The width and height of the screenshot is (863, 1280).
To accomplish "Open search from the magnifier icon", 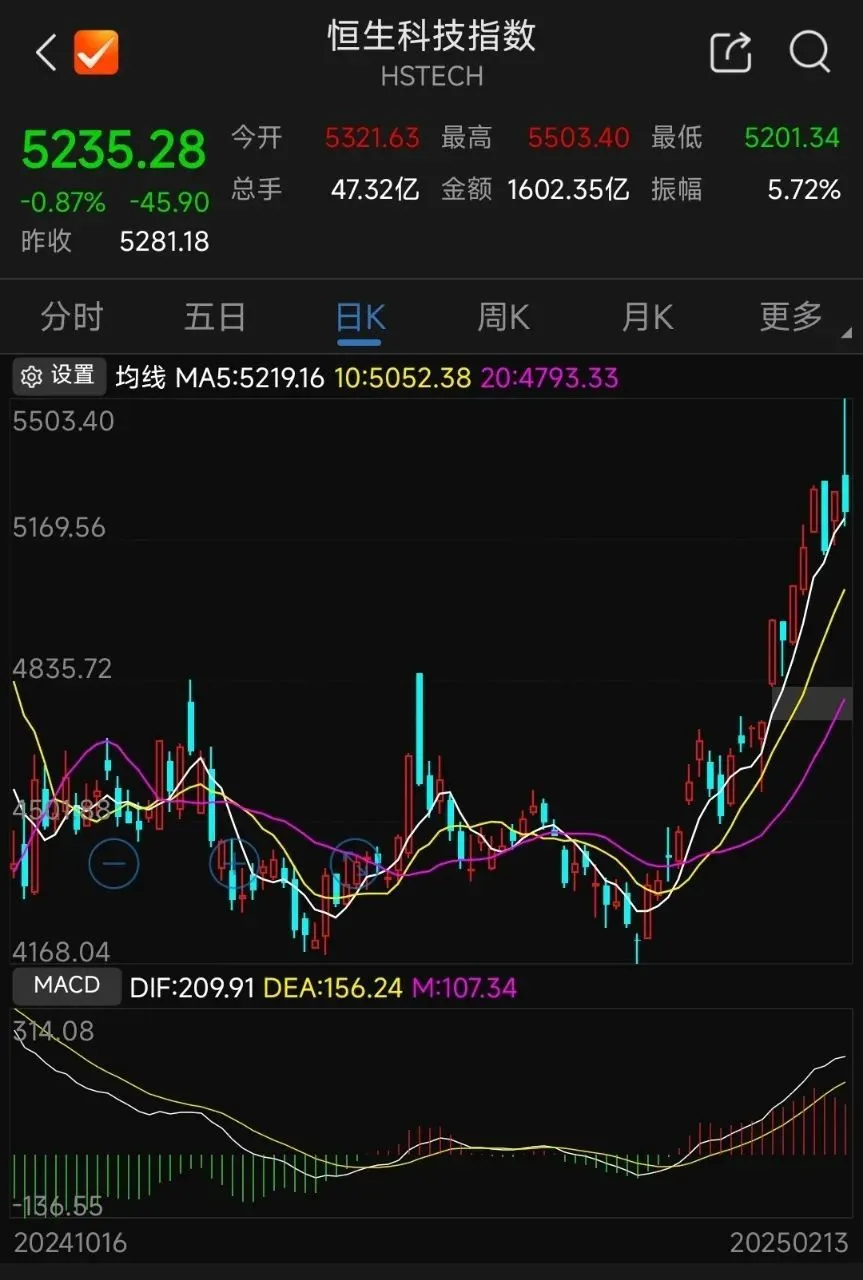I will tap(808, 52).
